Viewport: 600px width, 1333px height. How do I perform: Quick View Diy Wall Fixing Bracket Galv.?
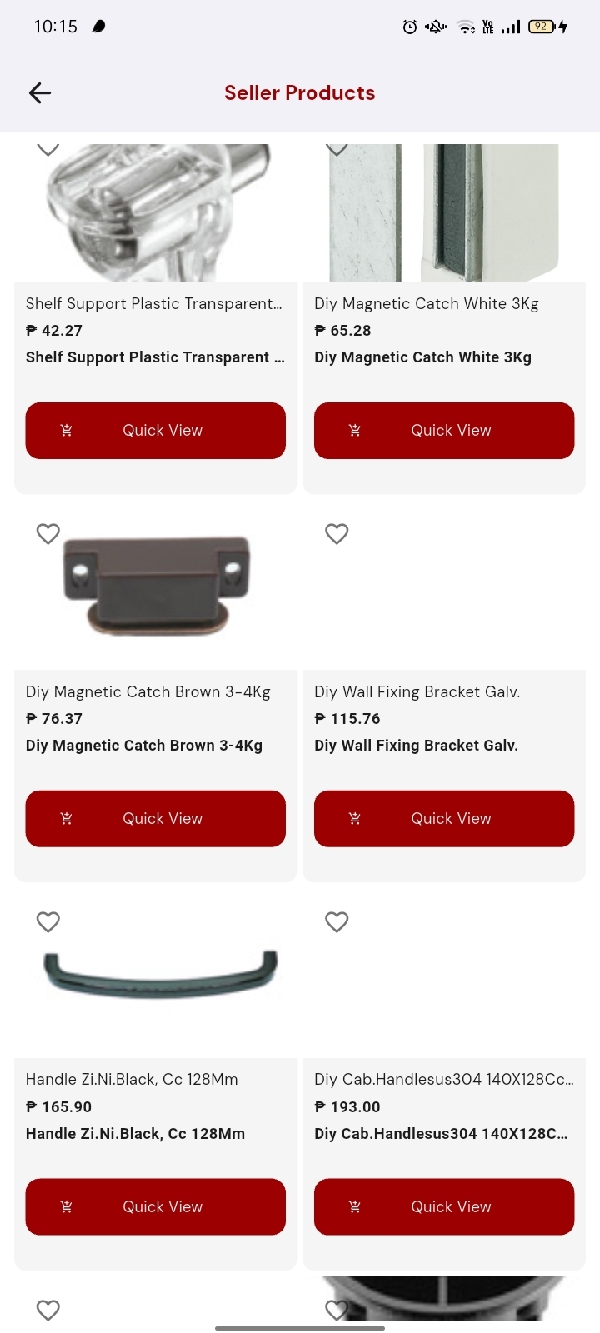pyautogui.click(x=444, y=818)
